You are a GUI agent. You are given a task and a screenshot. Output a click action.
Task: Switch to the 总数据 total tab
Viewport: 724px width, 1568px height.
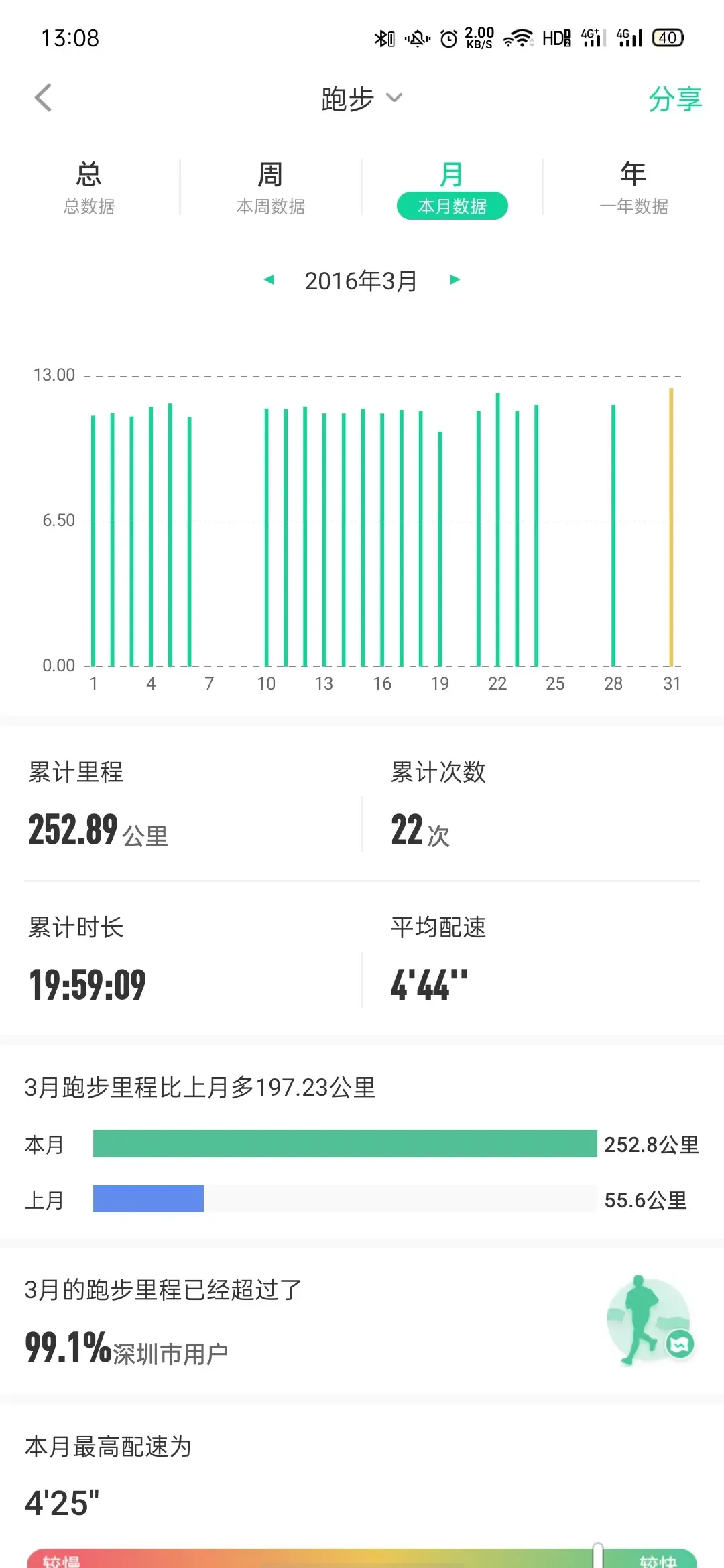pyautogui.click(x=89, y=188)
